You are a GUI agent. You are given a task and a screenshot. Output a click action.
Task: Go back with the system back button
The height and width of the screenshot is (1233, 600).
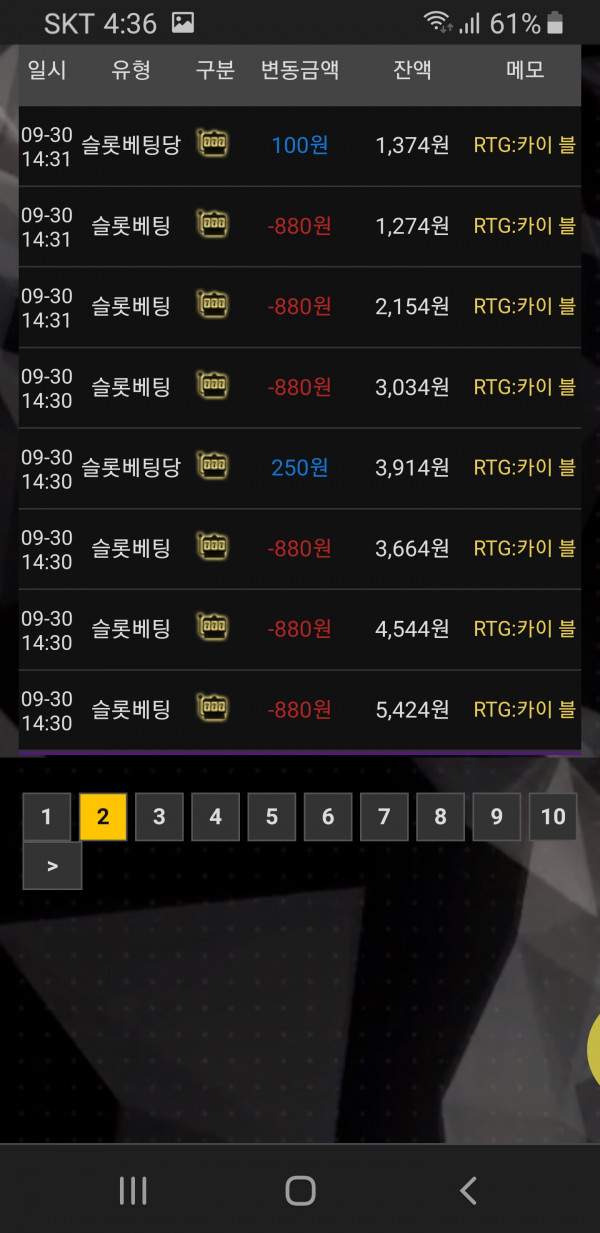467,1190
